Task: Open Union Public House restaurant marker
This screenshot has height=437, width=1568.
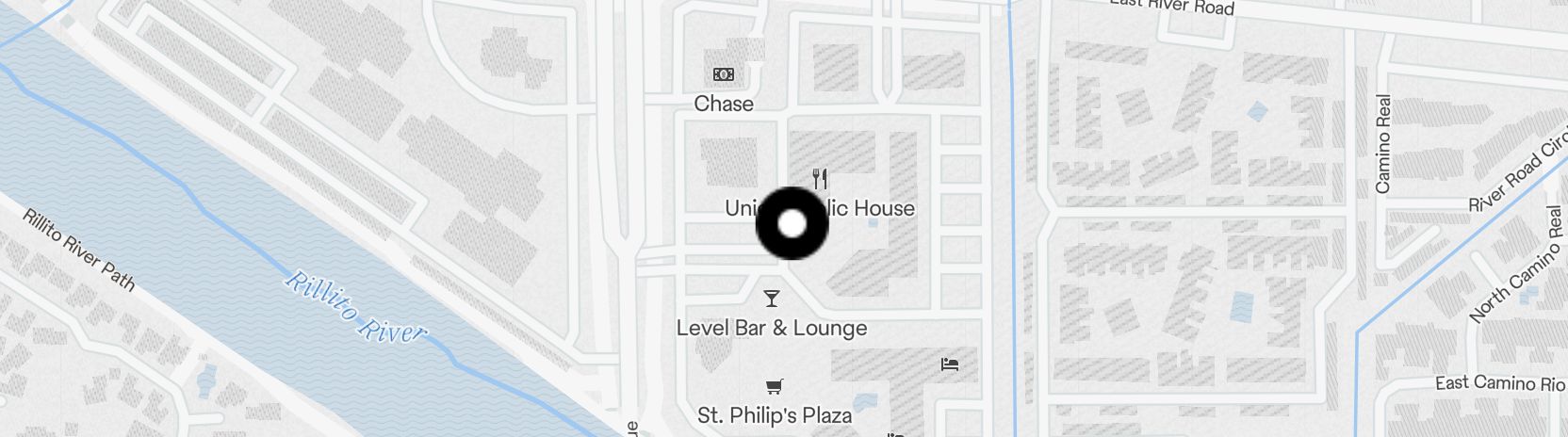Action: pyautogui.click(x=821, y=179)
